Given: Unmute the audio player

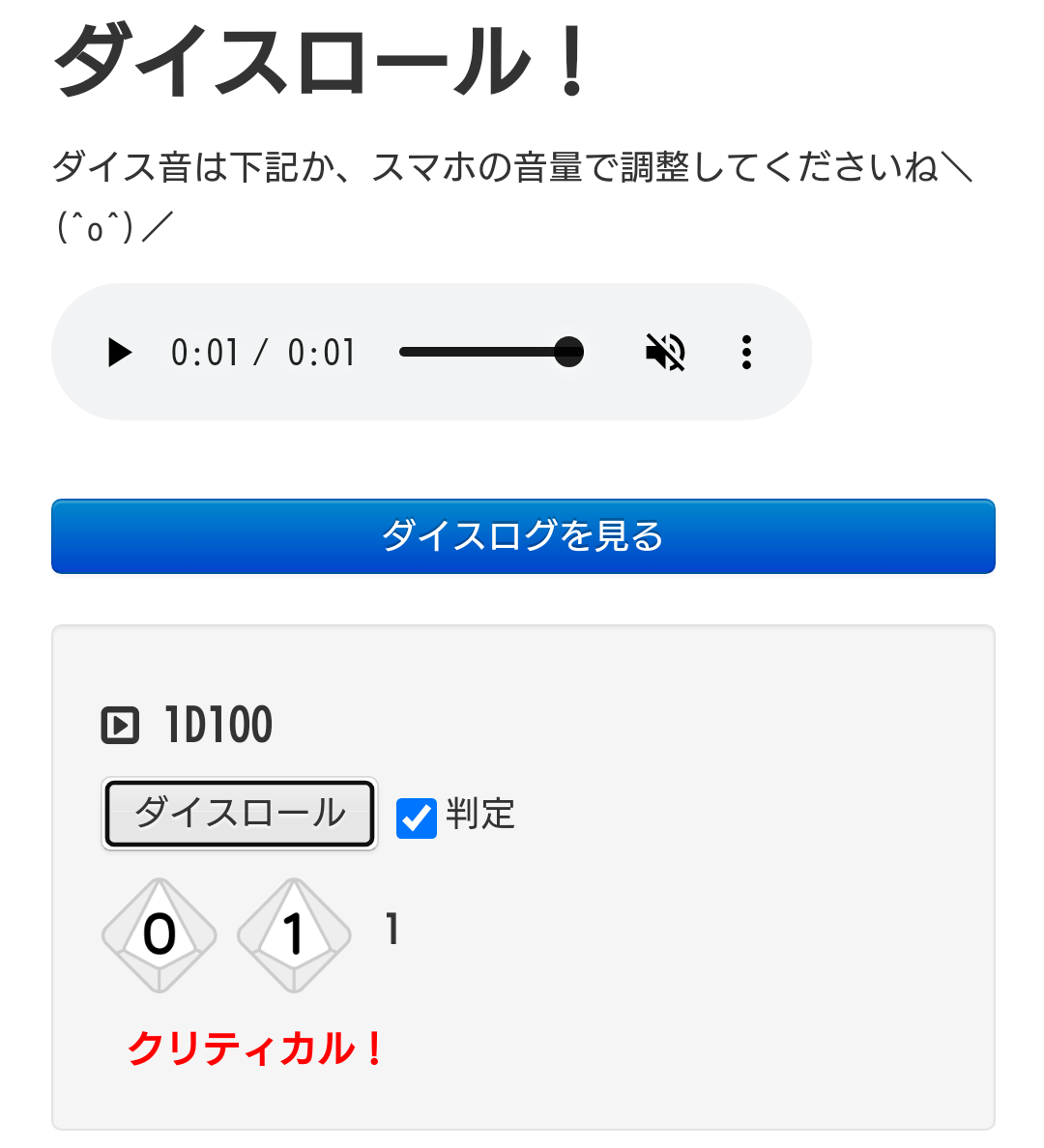Looking at the screenshot, I should pyautogui.click(x=665, y=353).
